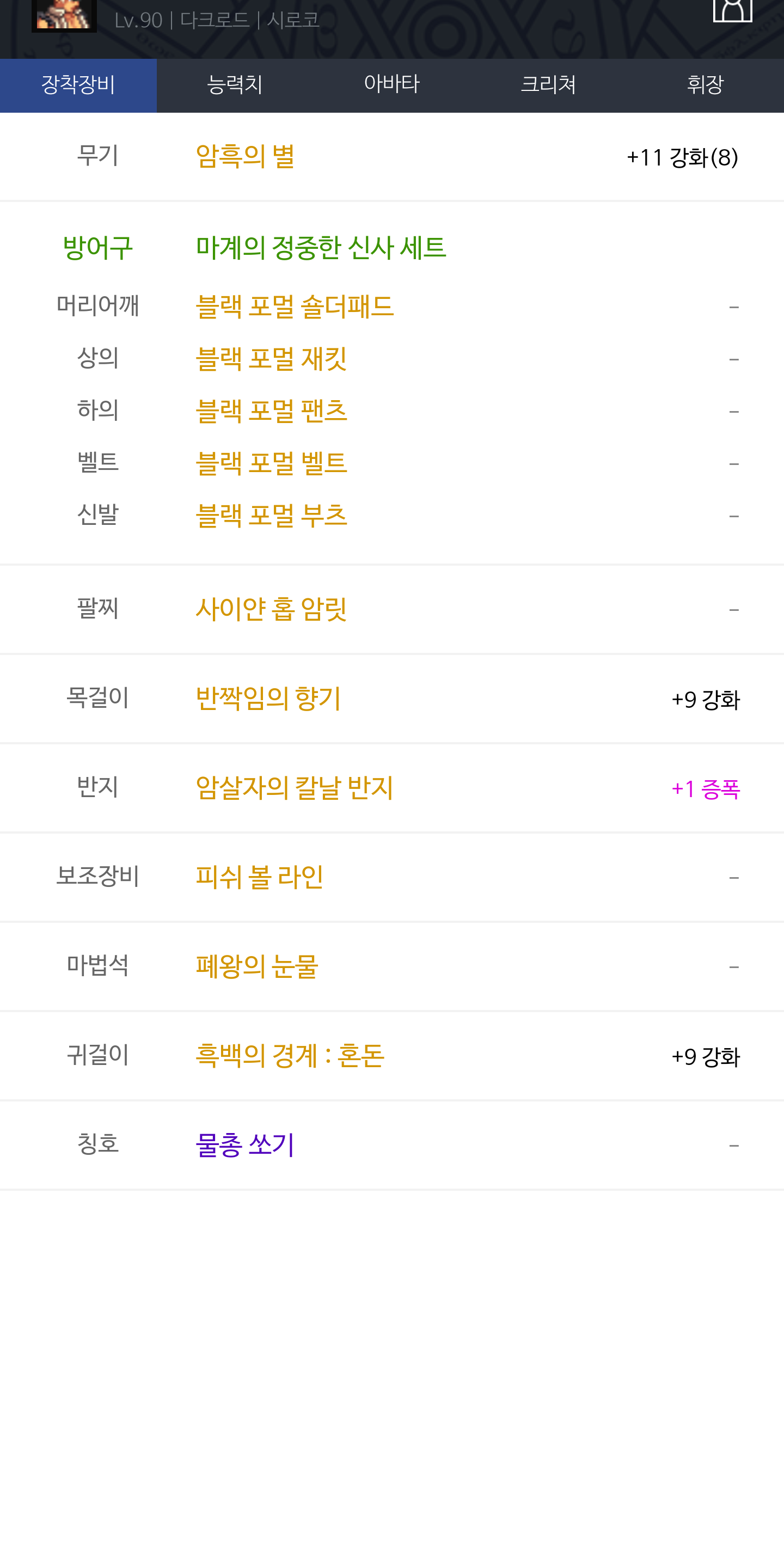Viewport: 784px width, 1555px height.
Task: Select the 장착장비 tab
Action: click(78, 85)
